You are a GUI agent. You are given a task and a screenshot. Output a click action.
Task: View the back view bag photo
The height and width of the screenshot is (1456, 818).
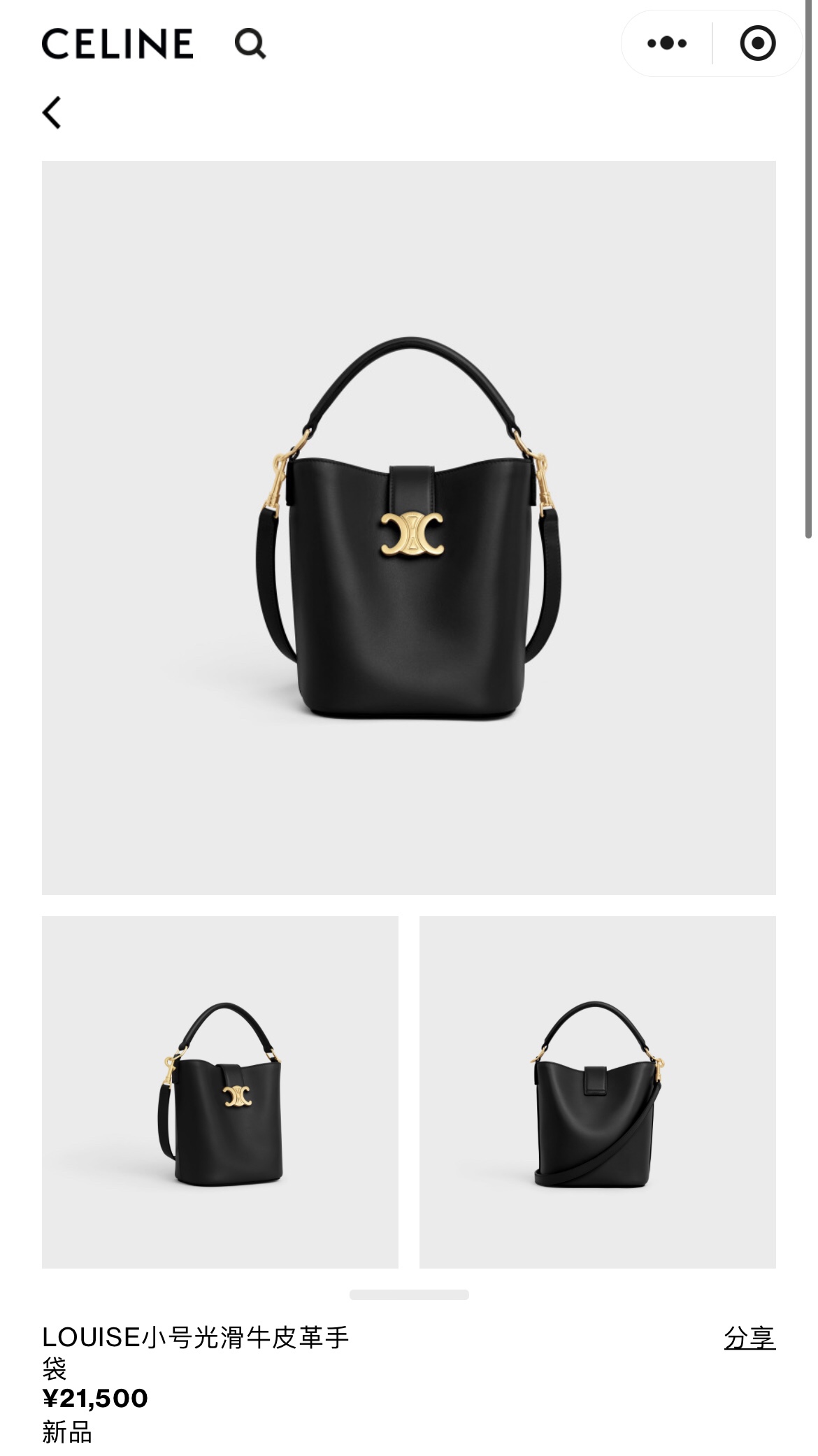598,1092
